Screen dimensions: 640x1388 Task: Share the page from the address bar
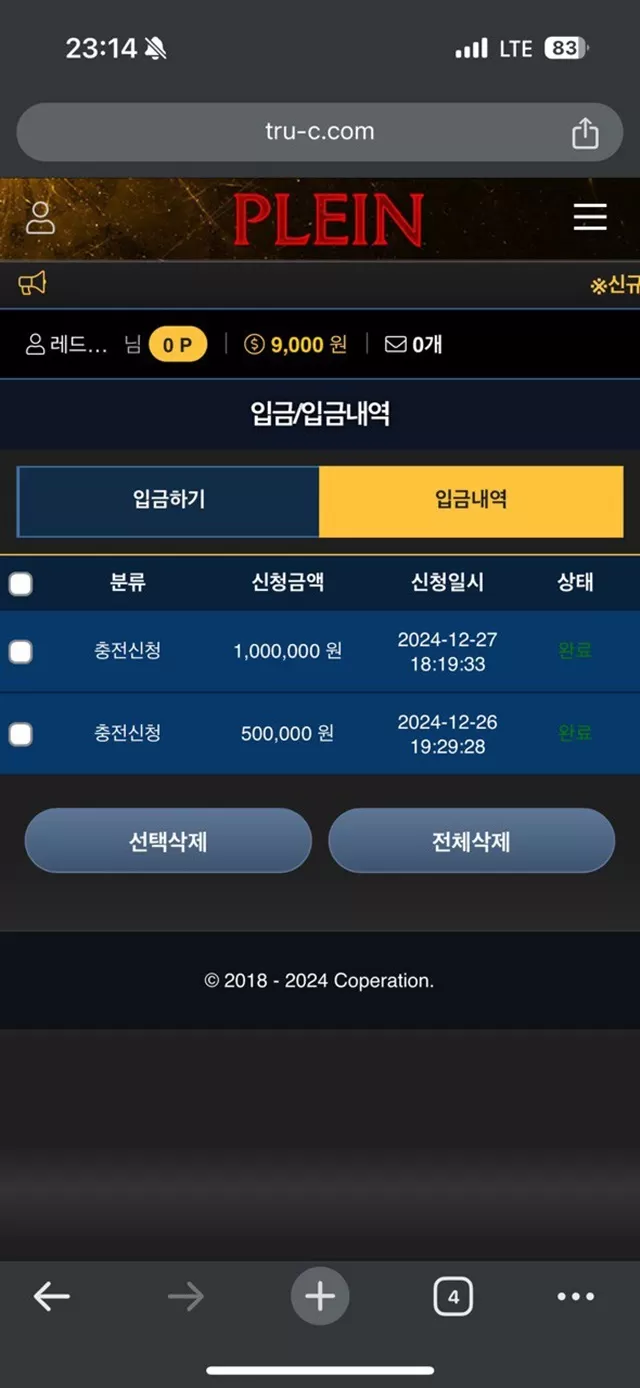pos(585,133)
